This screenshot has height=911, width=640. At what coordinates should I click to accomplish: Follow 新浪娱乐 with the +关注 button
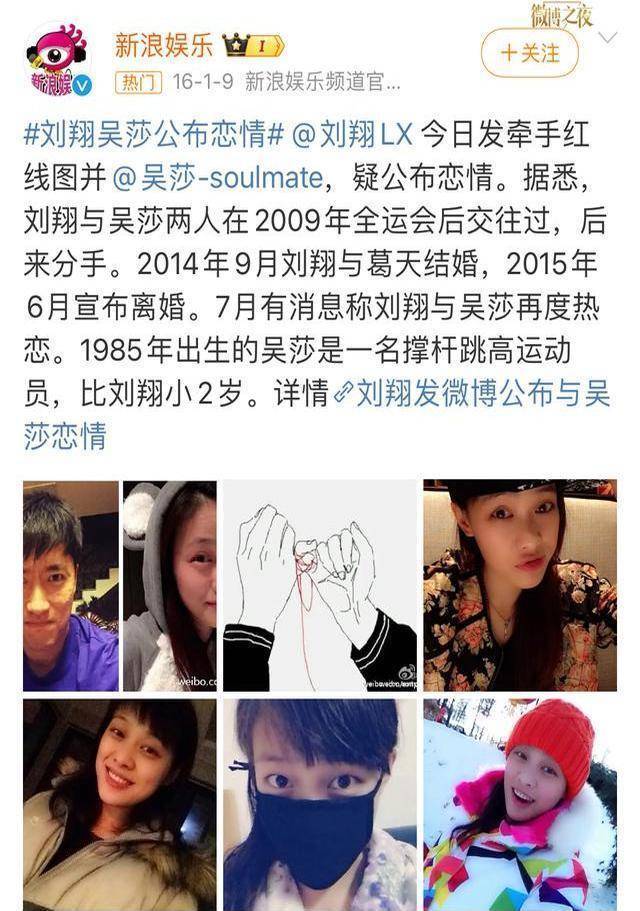point(529,52)
